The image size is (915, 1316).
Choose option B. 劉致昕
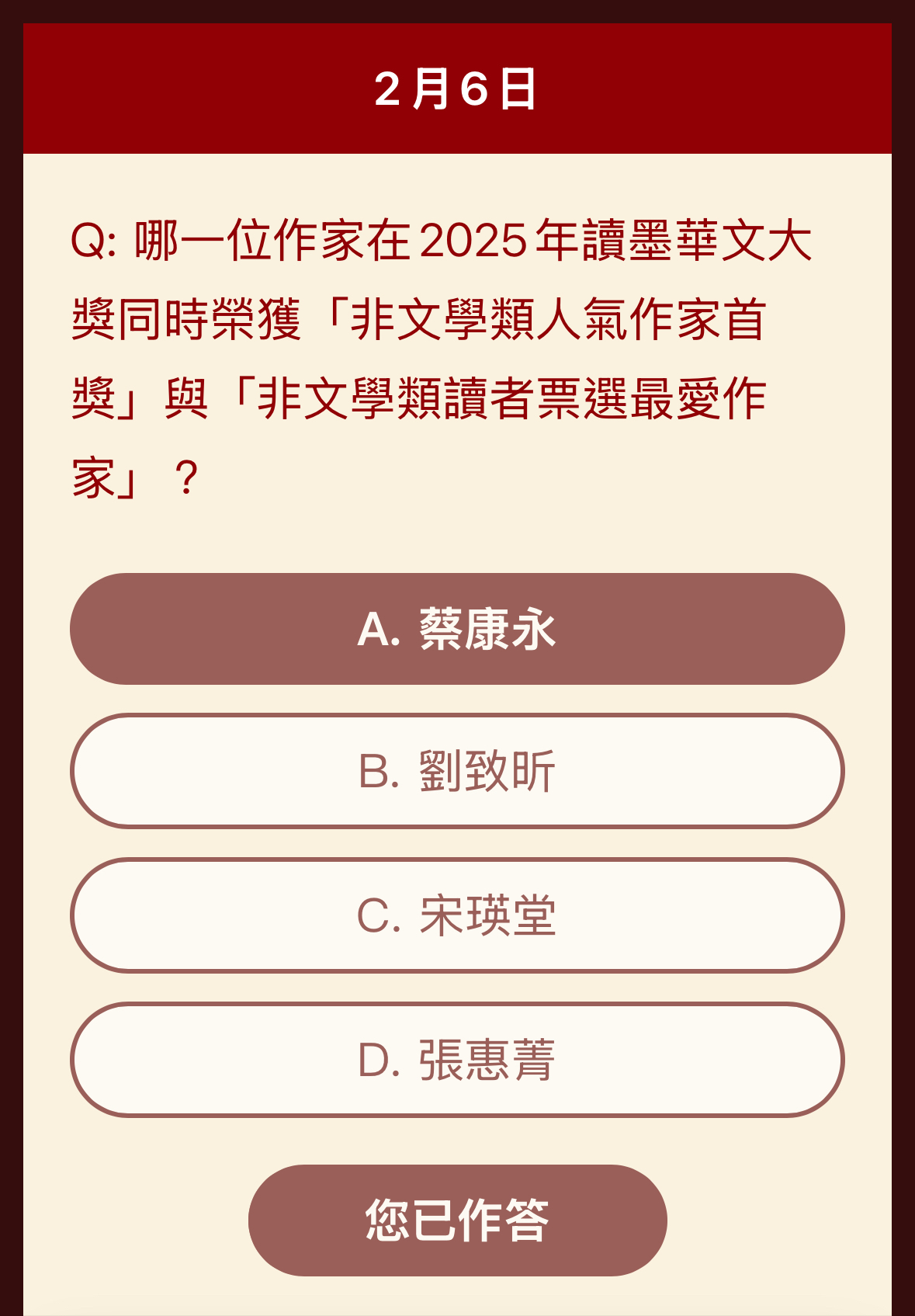click(x=457, y=771)
